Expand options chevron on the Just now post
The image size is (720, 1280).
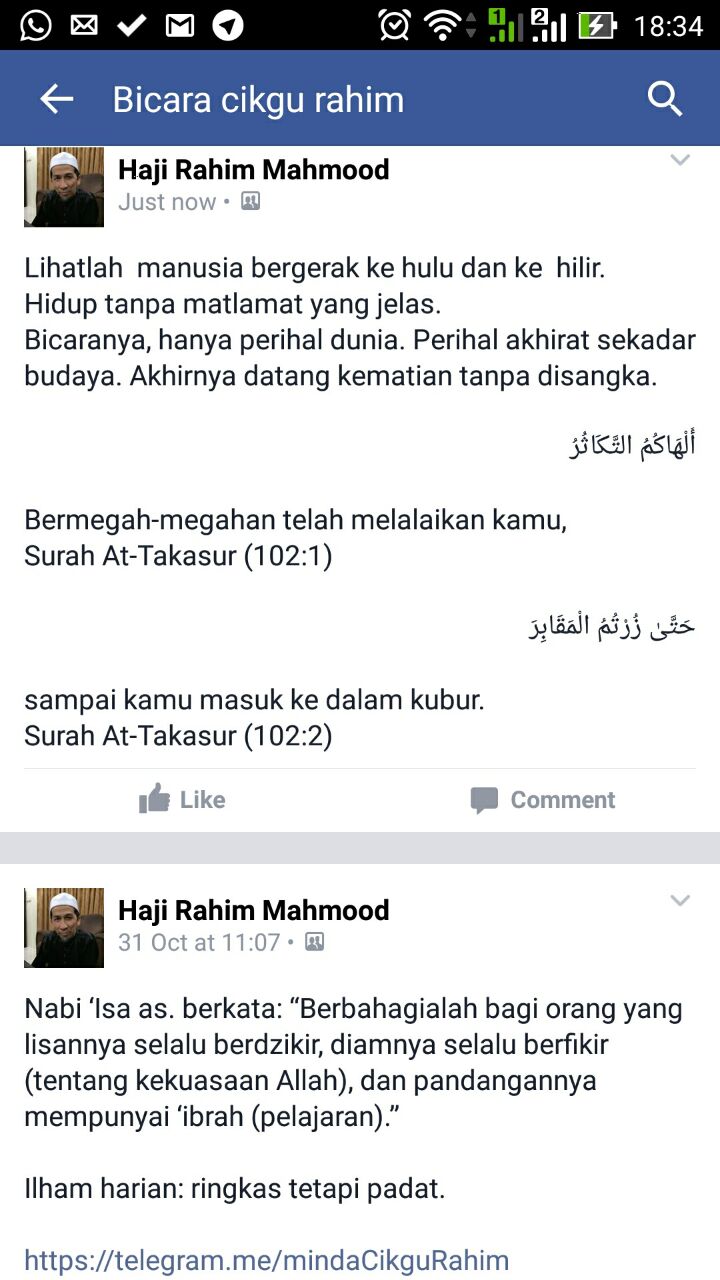pos(680,160)
